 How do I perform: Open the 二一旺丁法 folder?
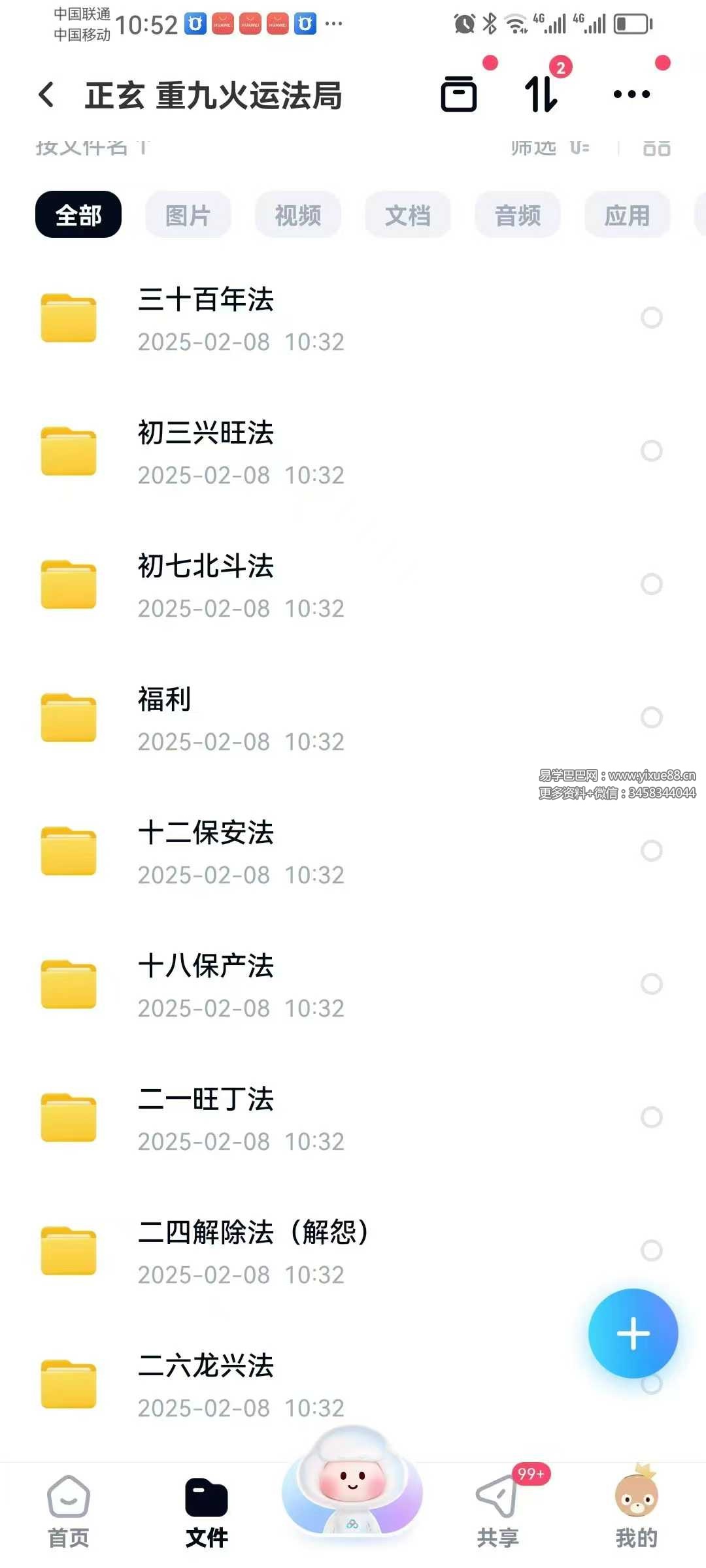205,1118
